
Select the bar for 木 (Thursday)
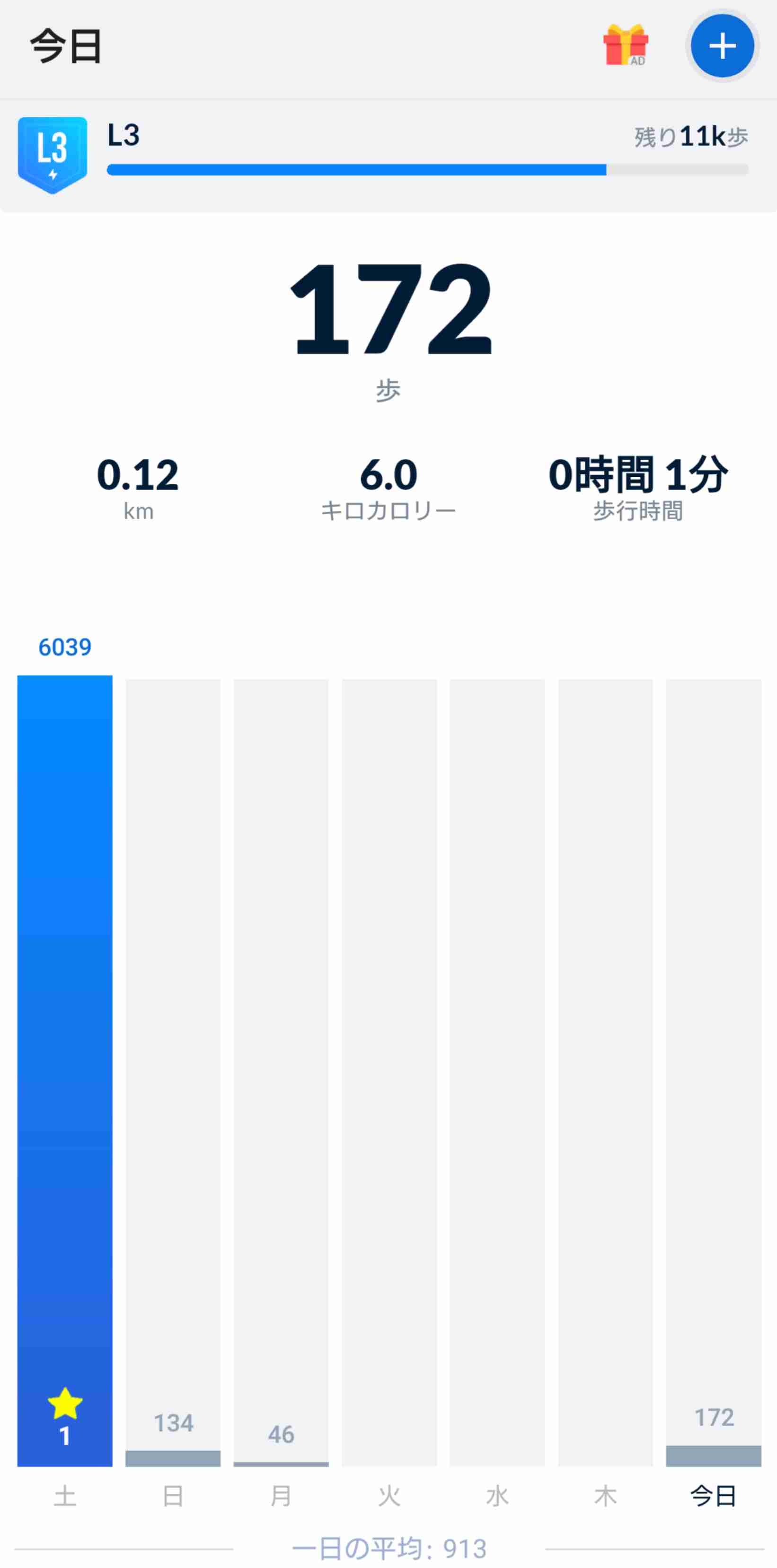coord(605,1071)
